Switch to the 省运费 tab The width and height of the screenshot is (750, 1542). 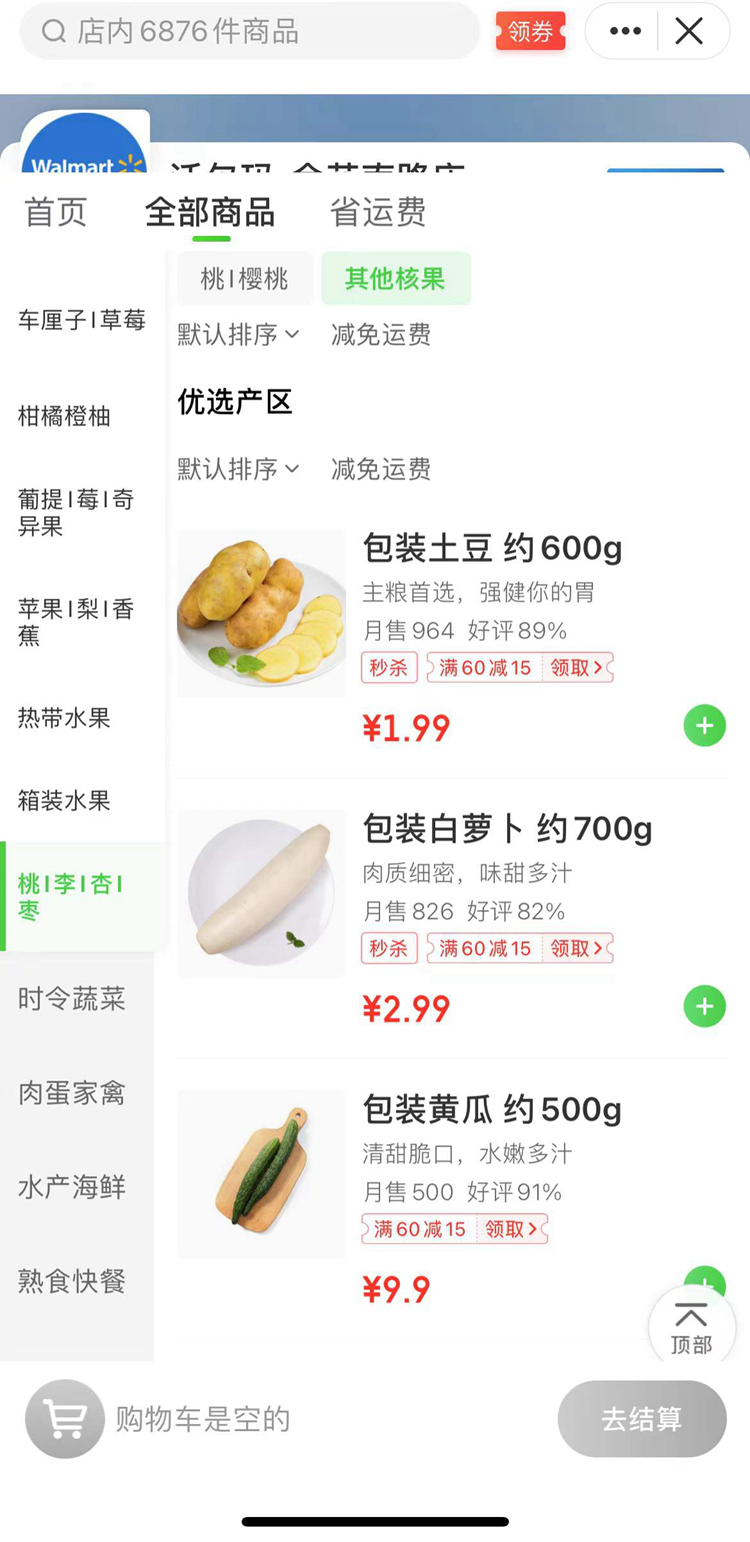click(378, 212)
